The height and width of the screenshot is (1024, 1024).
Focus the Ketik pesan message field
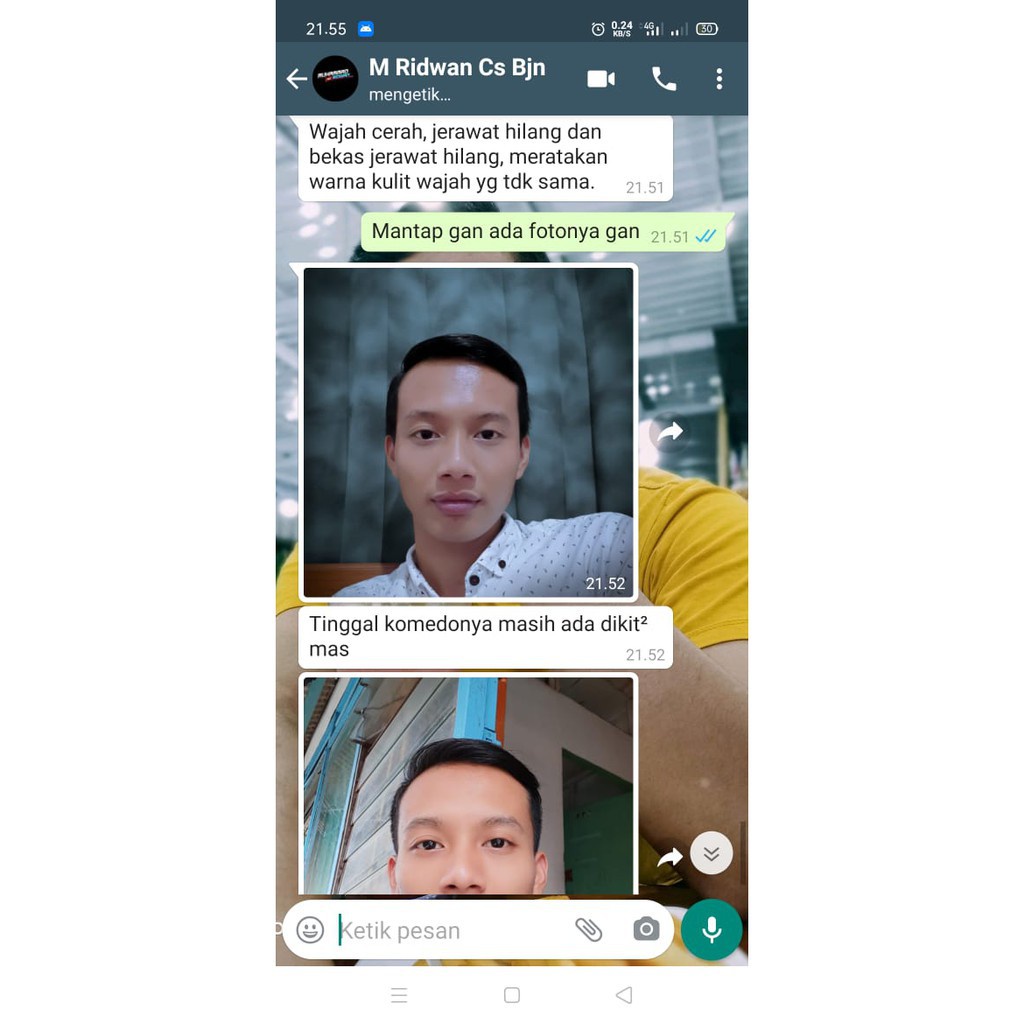[x=450, y=930]
